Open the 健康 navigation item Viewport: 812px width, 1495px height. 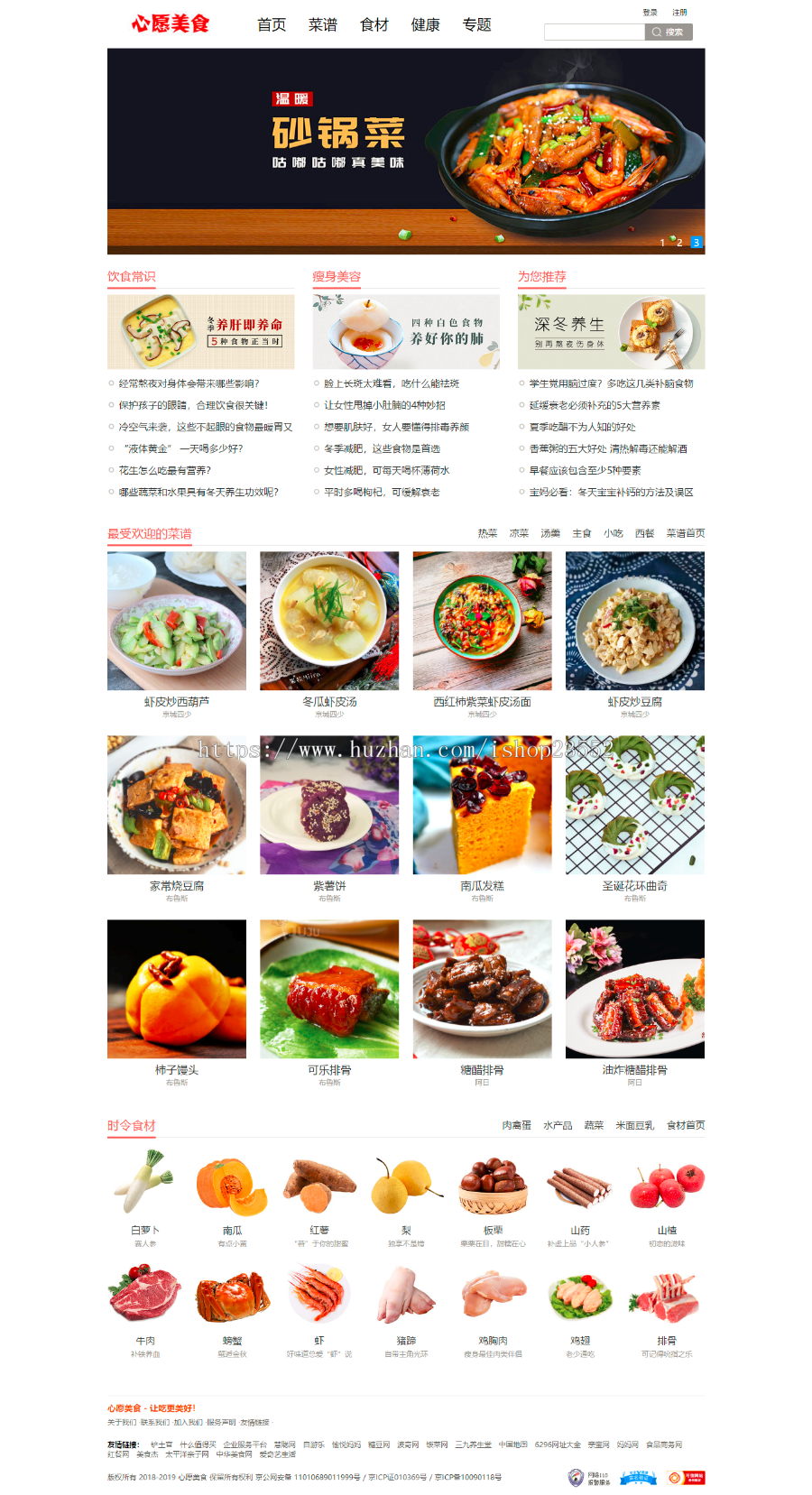tap(425, 24)
